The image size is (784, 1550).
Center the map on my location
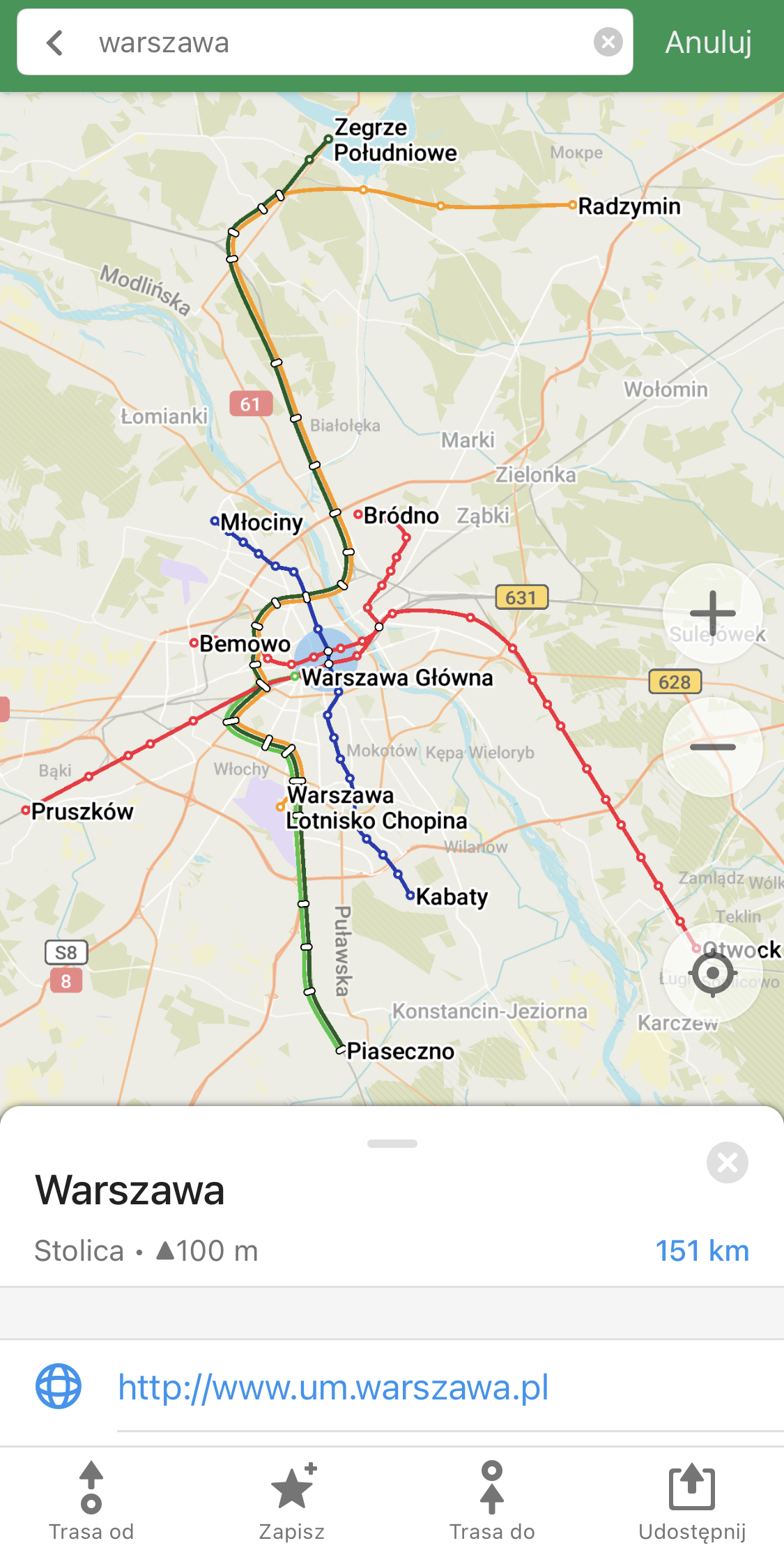point(712,973)
